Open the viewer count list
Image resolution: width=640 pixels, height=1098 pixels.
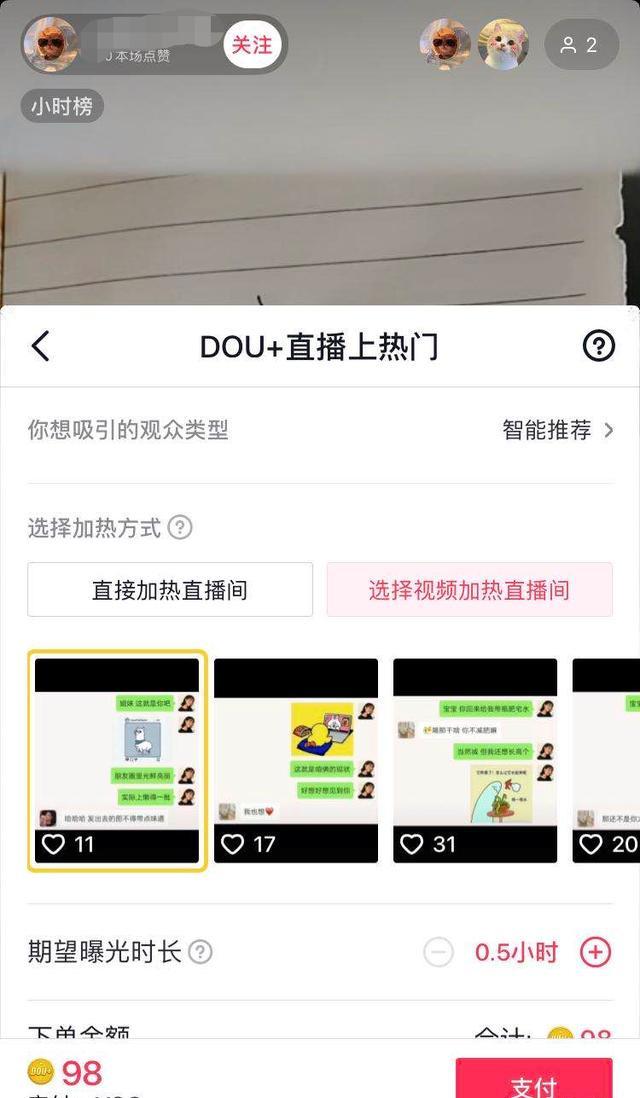click(580, 45)
